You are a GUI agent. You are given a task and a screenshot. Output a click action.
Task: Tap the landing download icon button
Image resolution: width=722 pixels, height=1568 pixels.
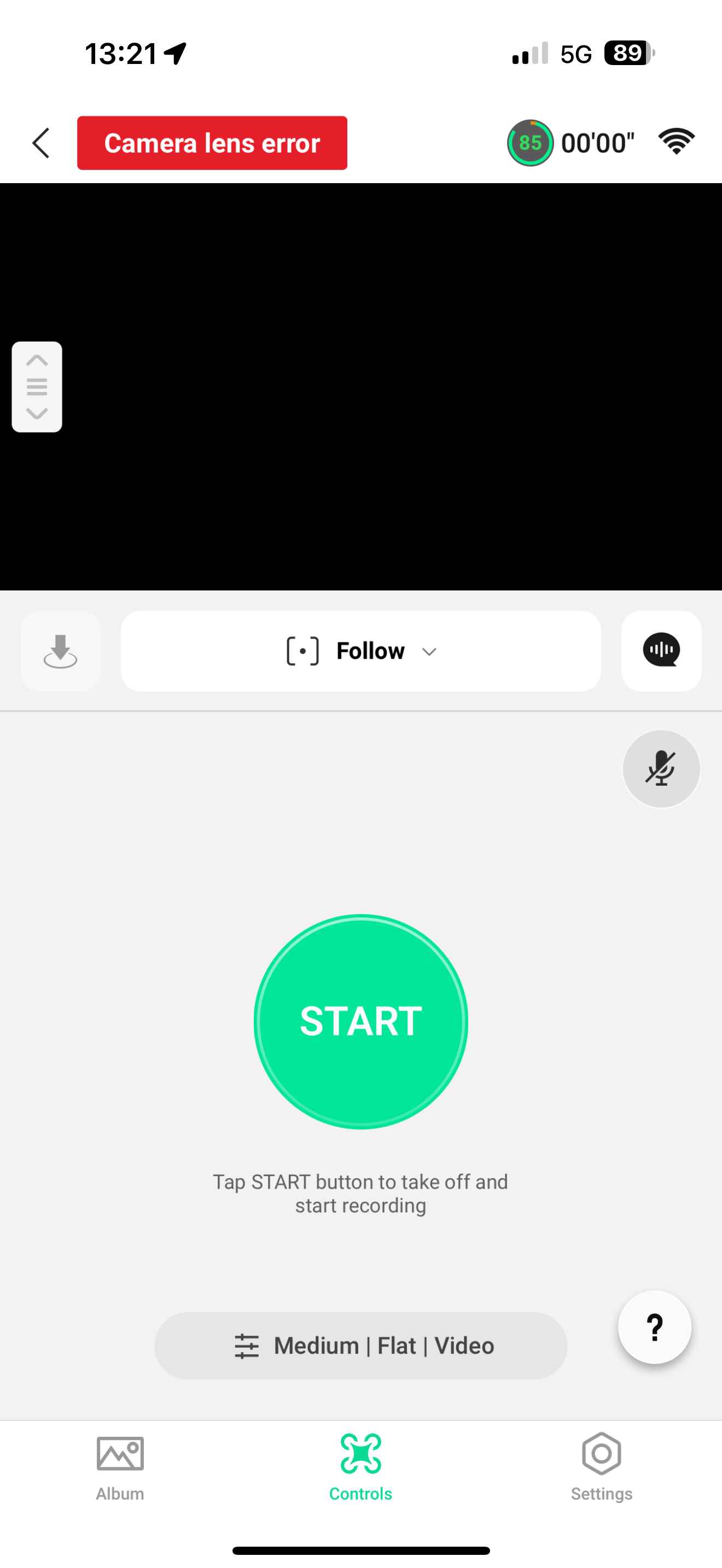tap(60, 651)
